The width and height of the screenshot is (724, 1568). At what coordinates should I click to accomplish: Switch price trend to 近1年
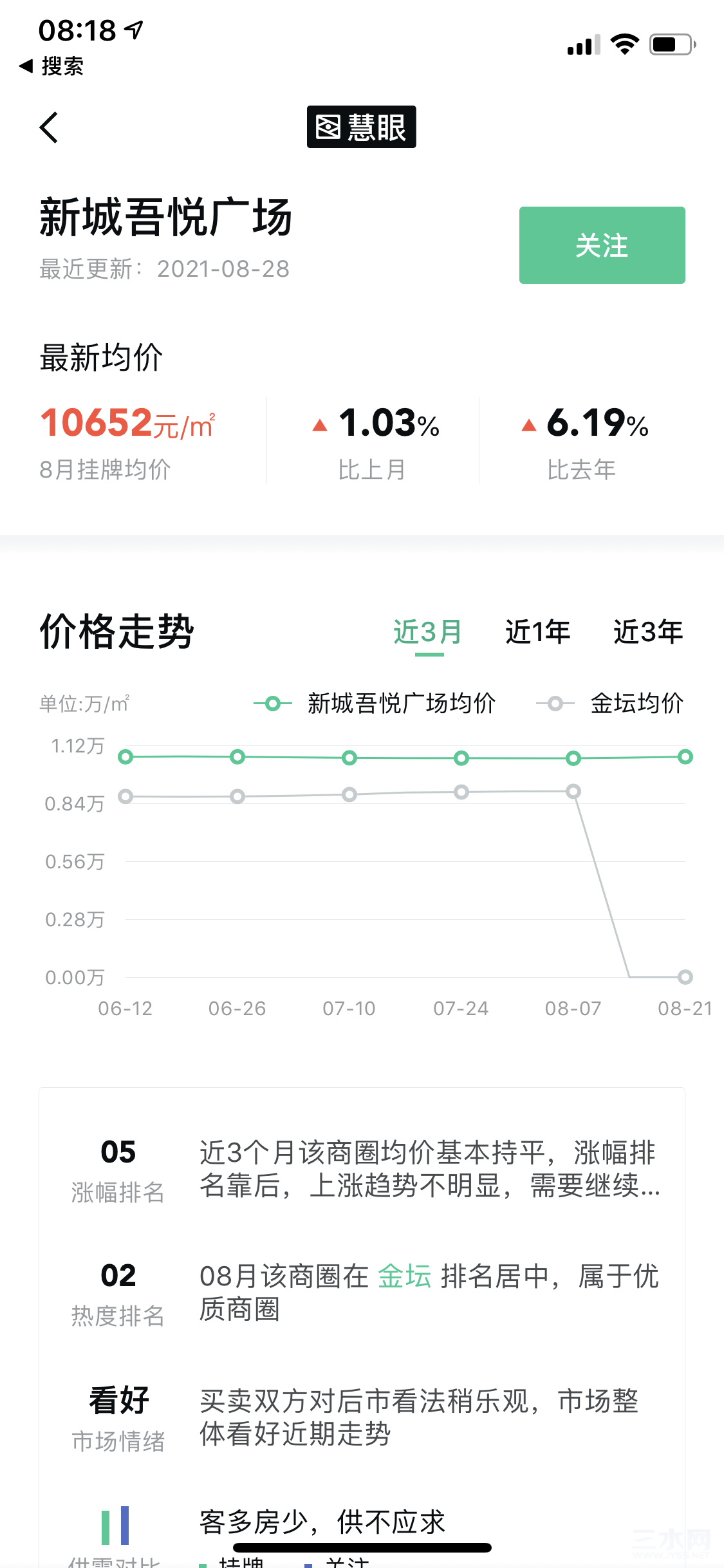click(x=538, y=632)
